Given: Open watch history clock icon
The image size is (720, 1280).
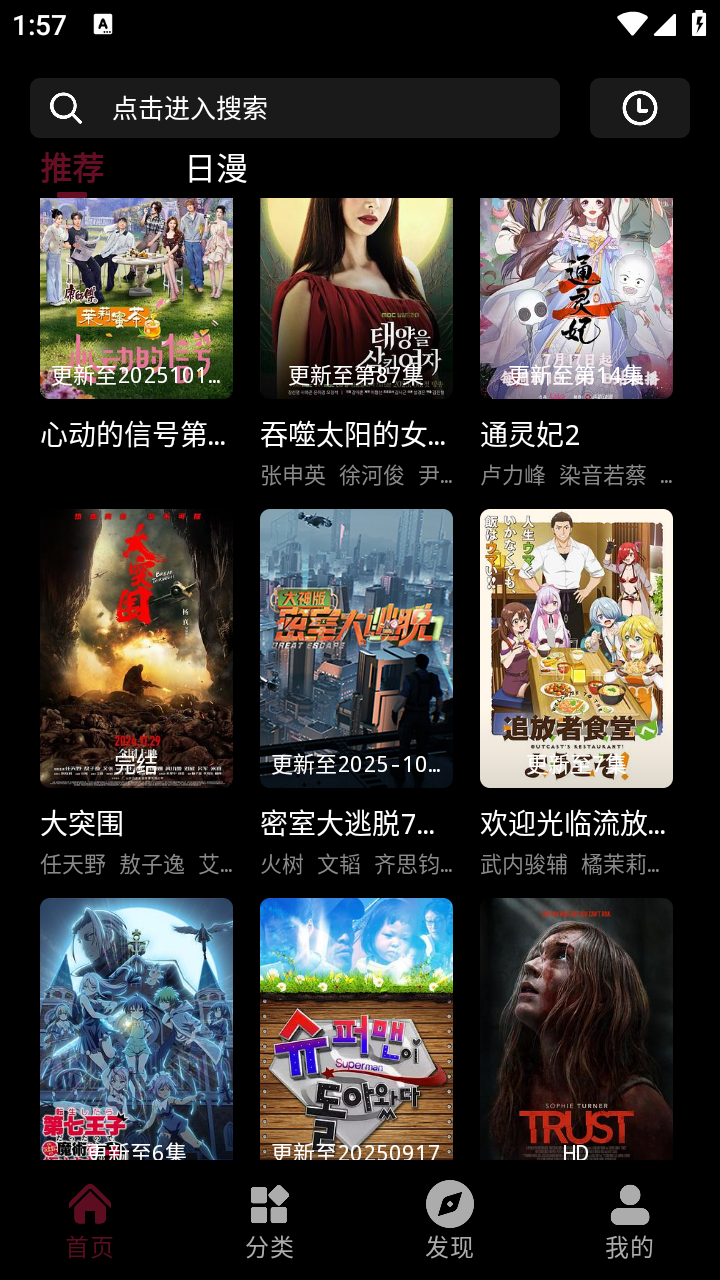Looking at the screenshot, I should point(639,108).
